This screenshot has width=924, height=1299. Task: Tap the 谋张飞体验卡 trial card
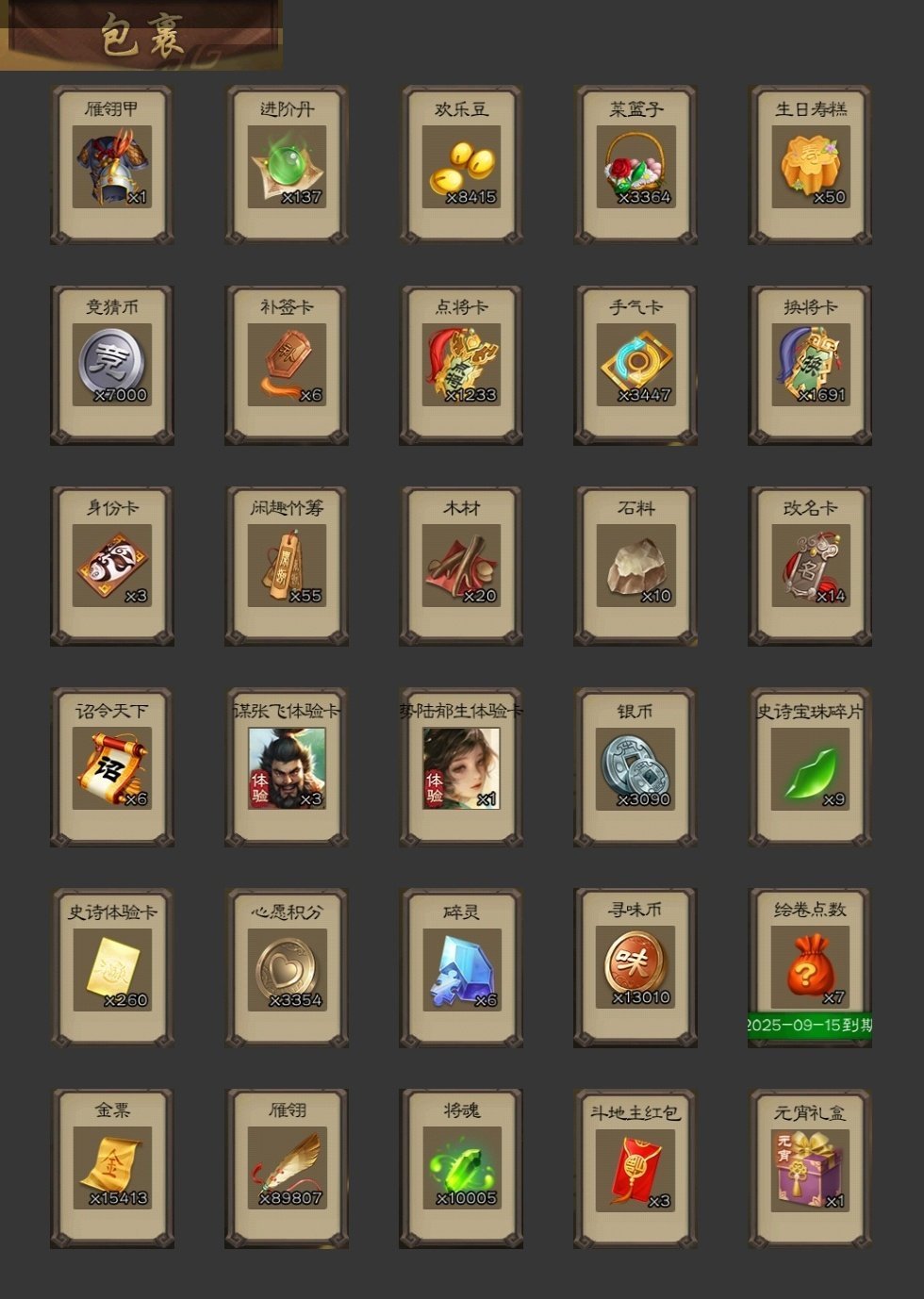point(287,768)
